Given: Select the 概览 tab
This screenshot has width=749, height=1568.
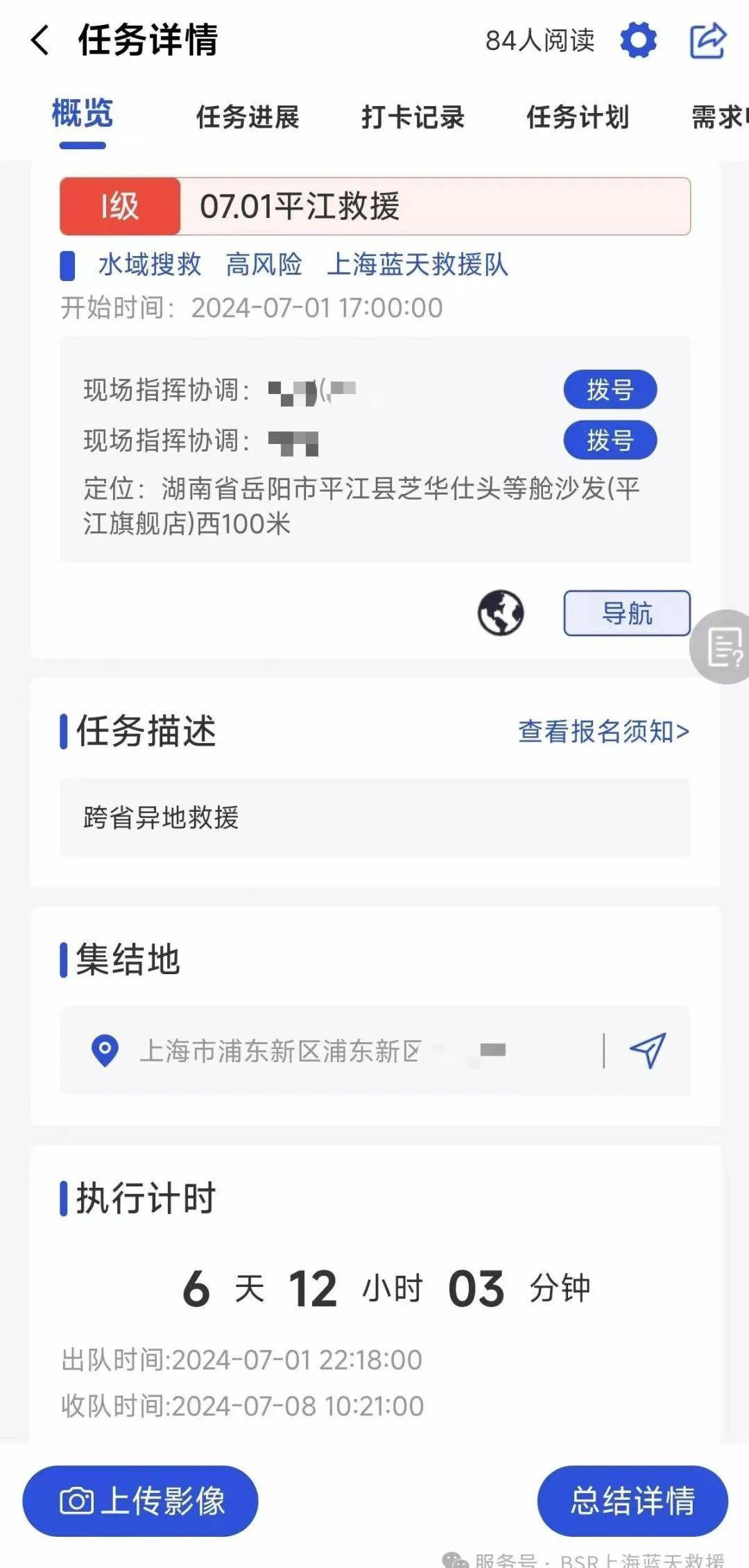Looking at the screenshot, I should pos(82,114).
